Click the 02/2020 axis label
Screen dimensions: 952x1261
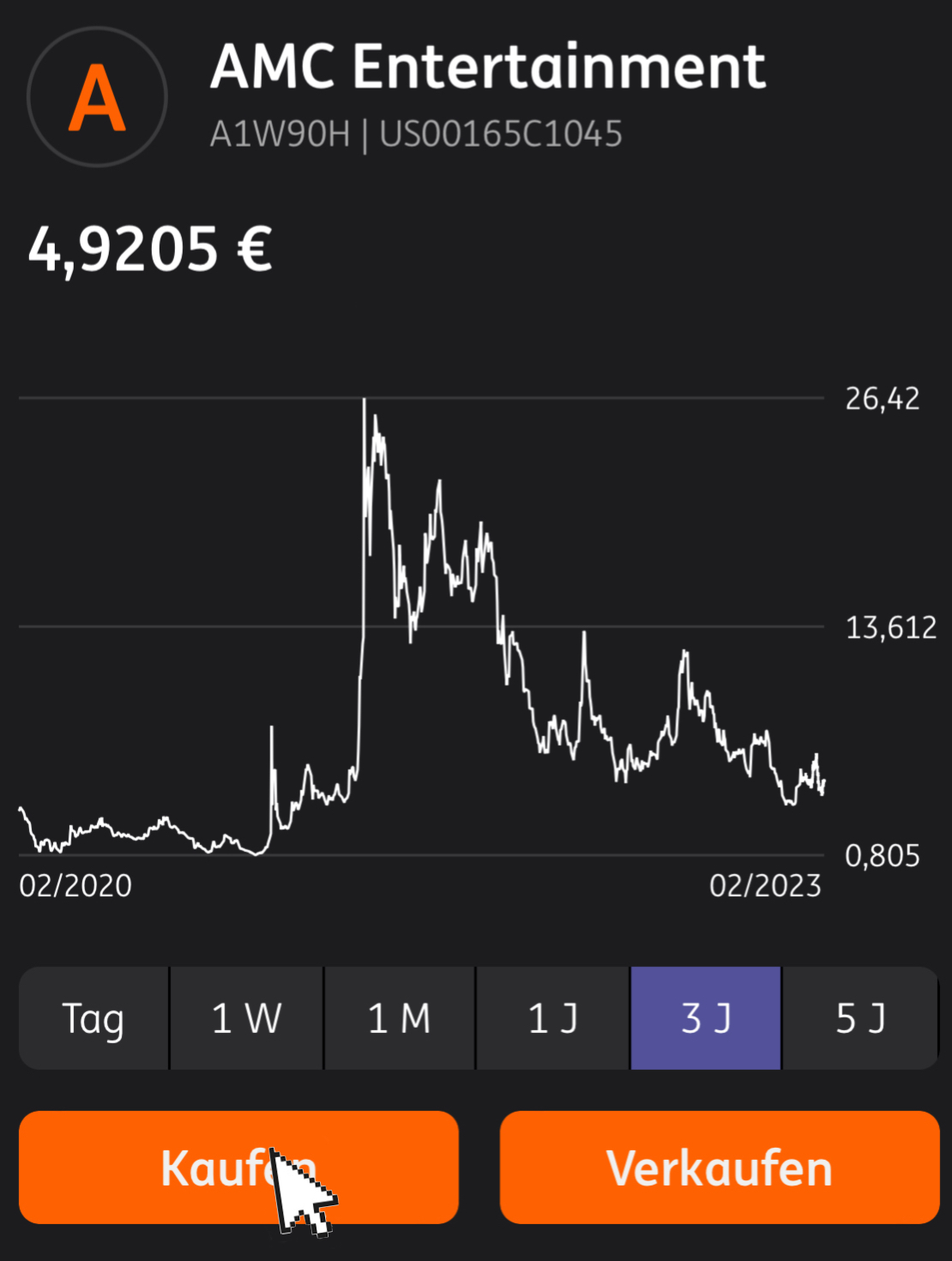(73, 885)
